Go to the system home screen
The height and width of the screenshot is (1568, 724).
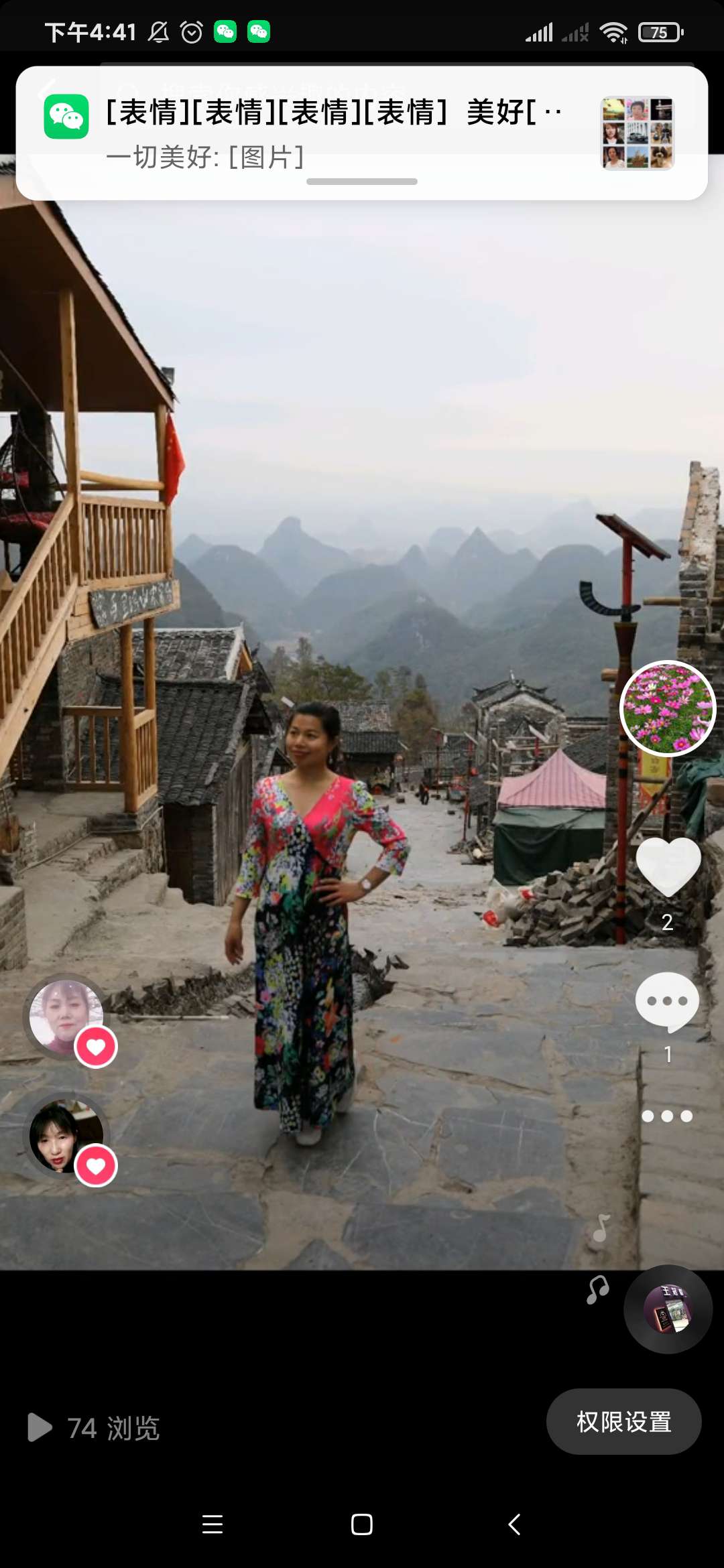362,1524
